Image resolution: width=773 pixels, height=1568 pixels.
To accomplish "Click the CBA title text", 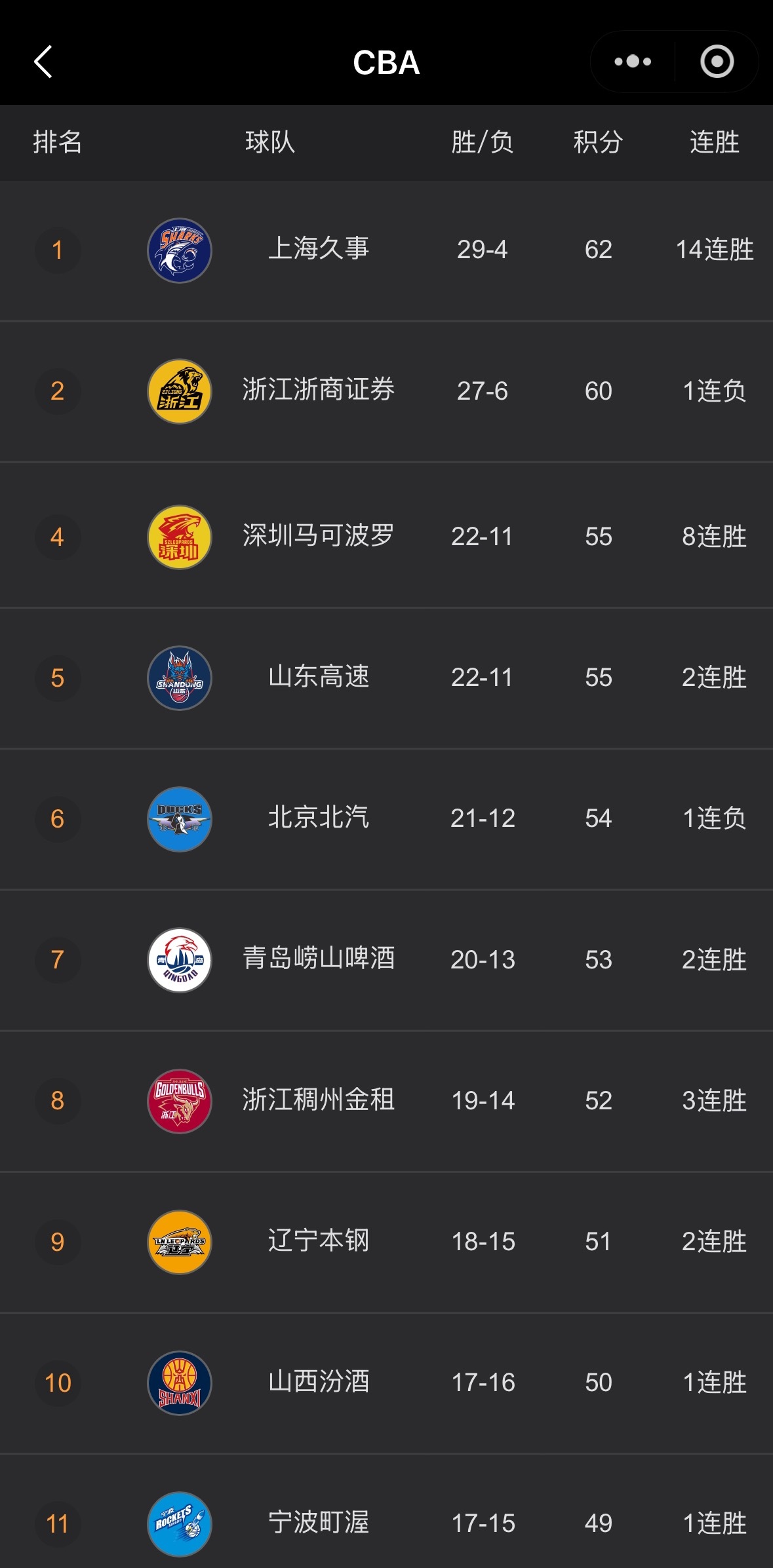I will point(386,62).
